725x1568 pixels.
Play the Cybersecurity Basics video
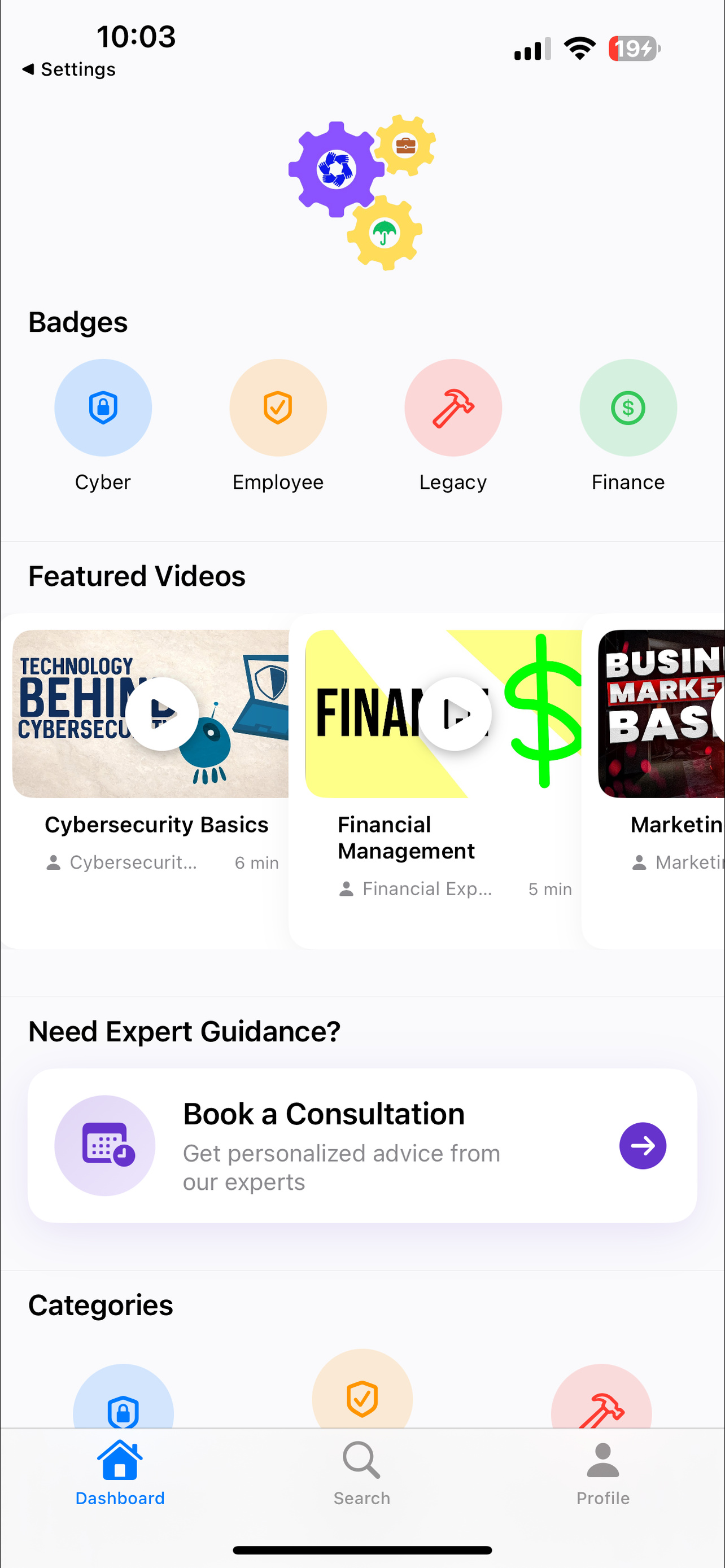162,713
